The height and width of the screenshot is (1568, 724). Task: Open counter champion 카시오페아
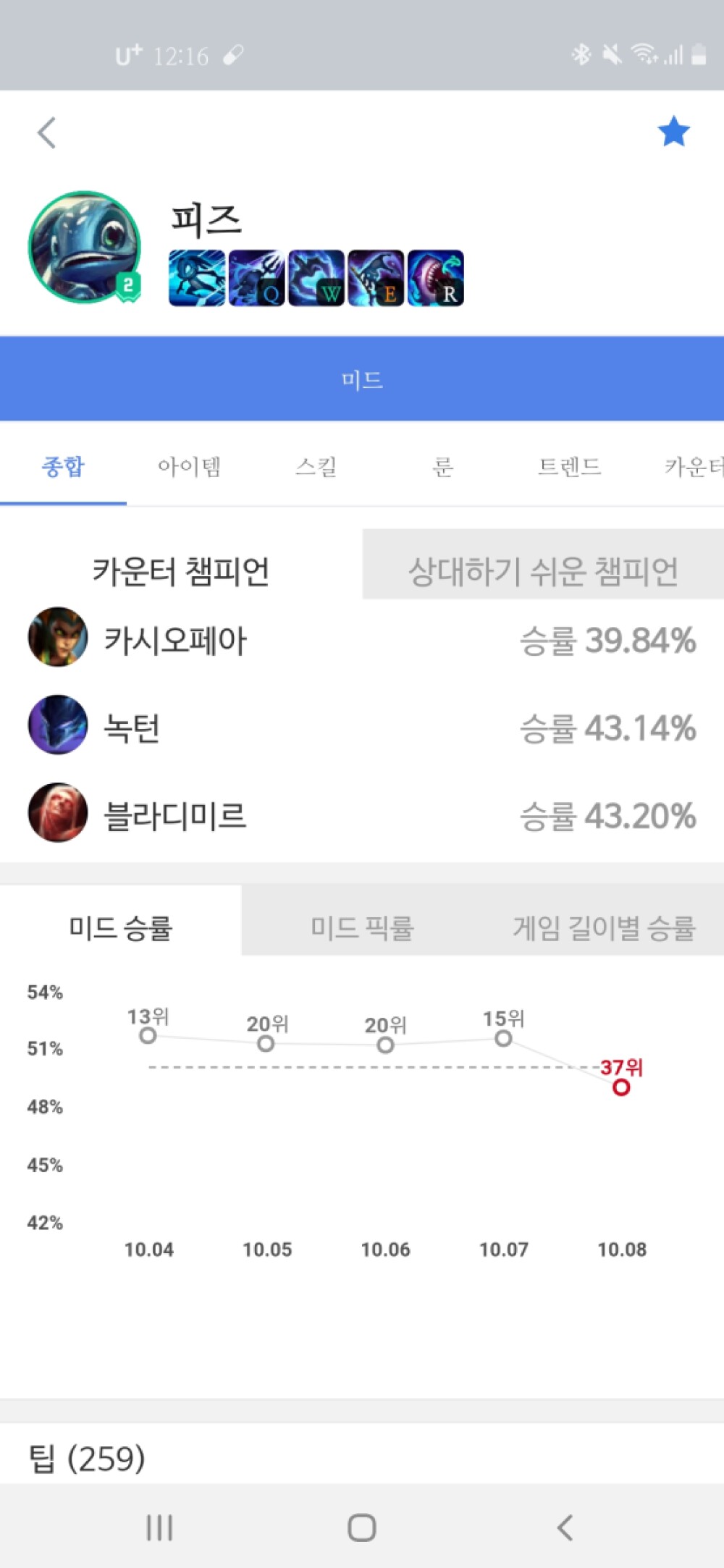point(362,639)
